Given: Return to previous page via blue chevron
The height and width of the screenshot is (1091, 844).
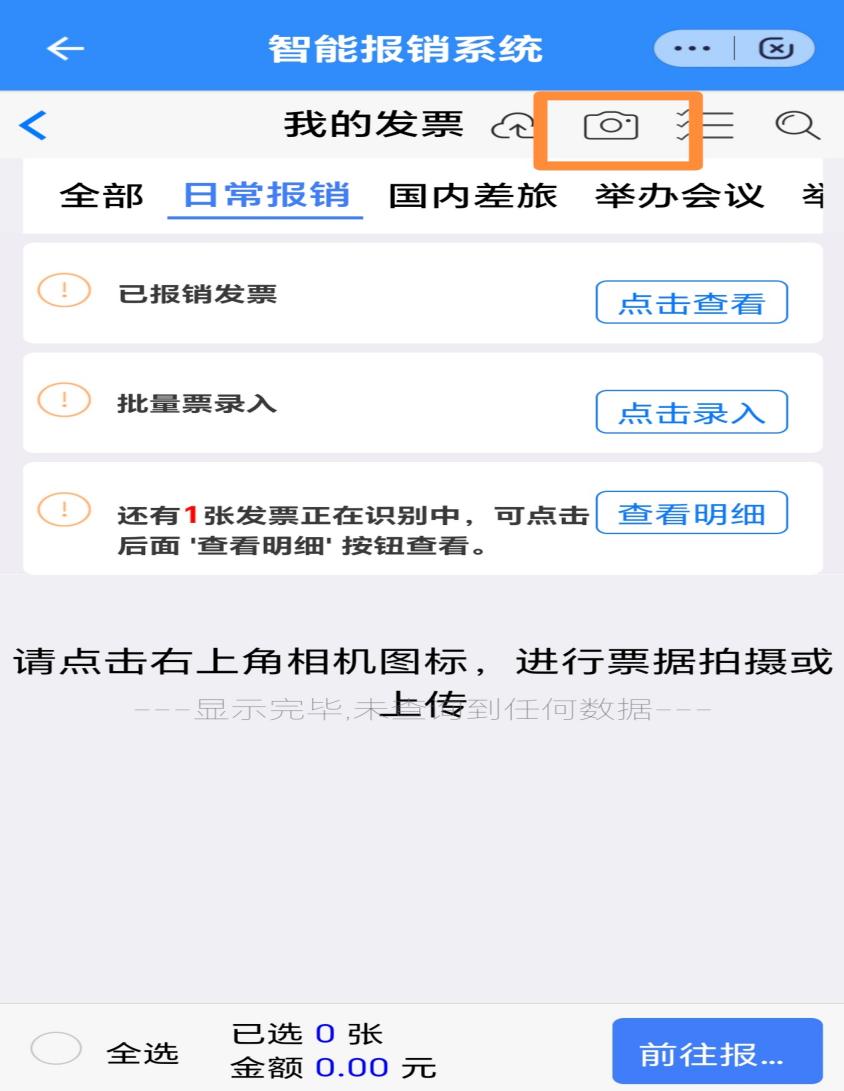Looking at the screenshot, I should [33, 125].
